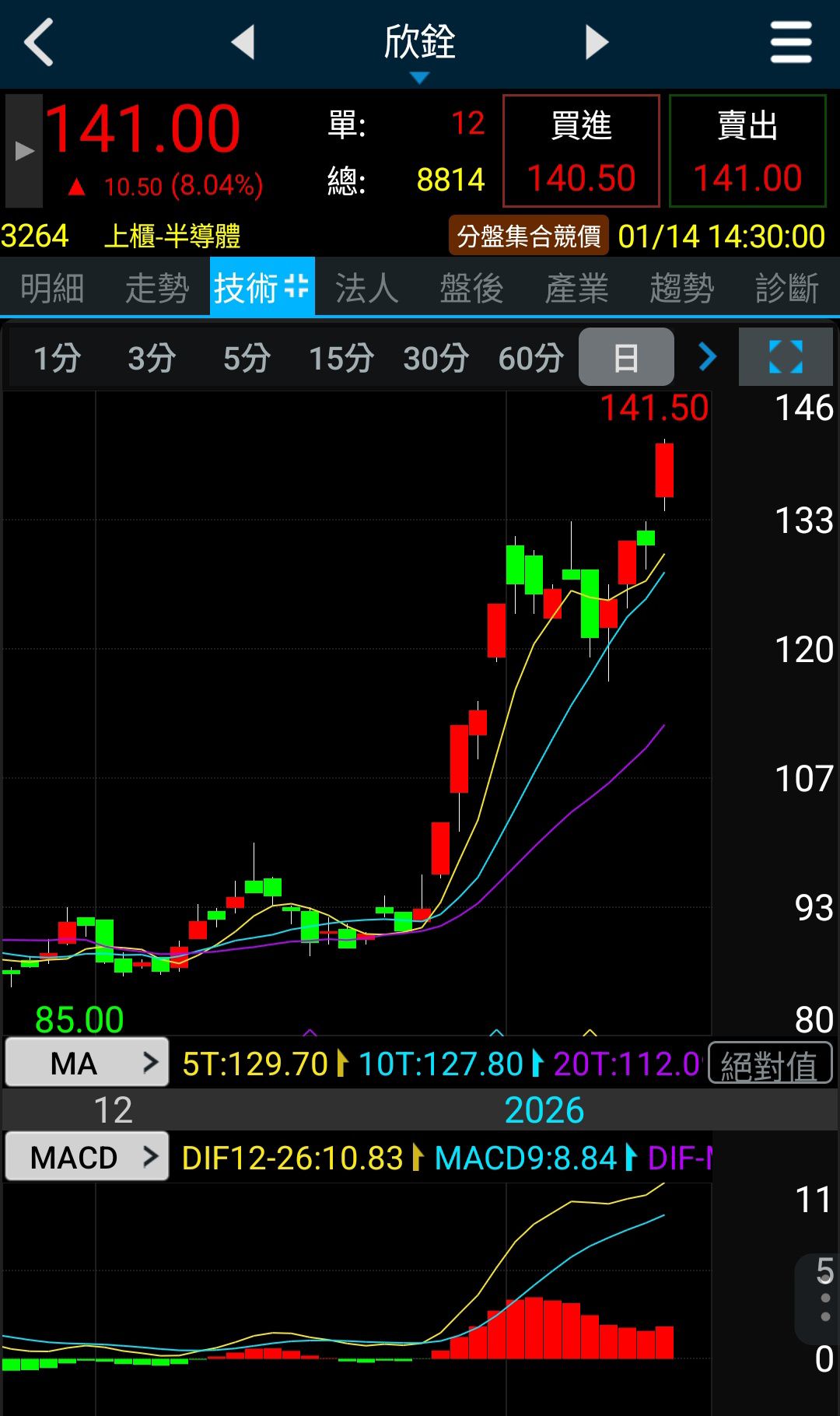
Task: Tap the 買進 buy button
Action: pos(581,151)
